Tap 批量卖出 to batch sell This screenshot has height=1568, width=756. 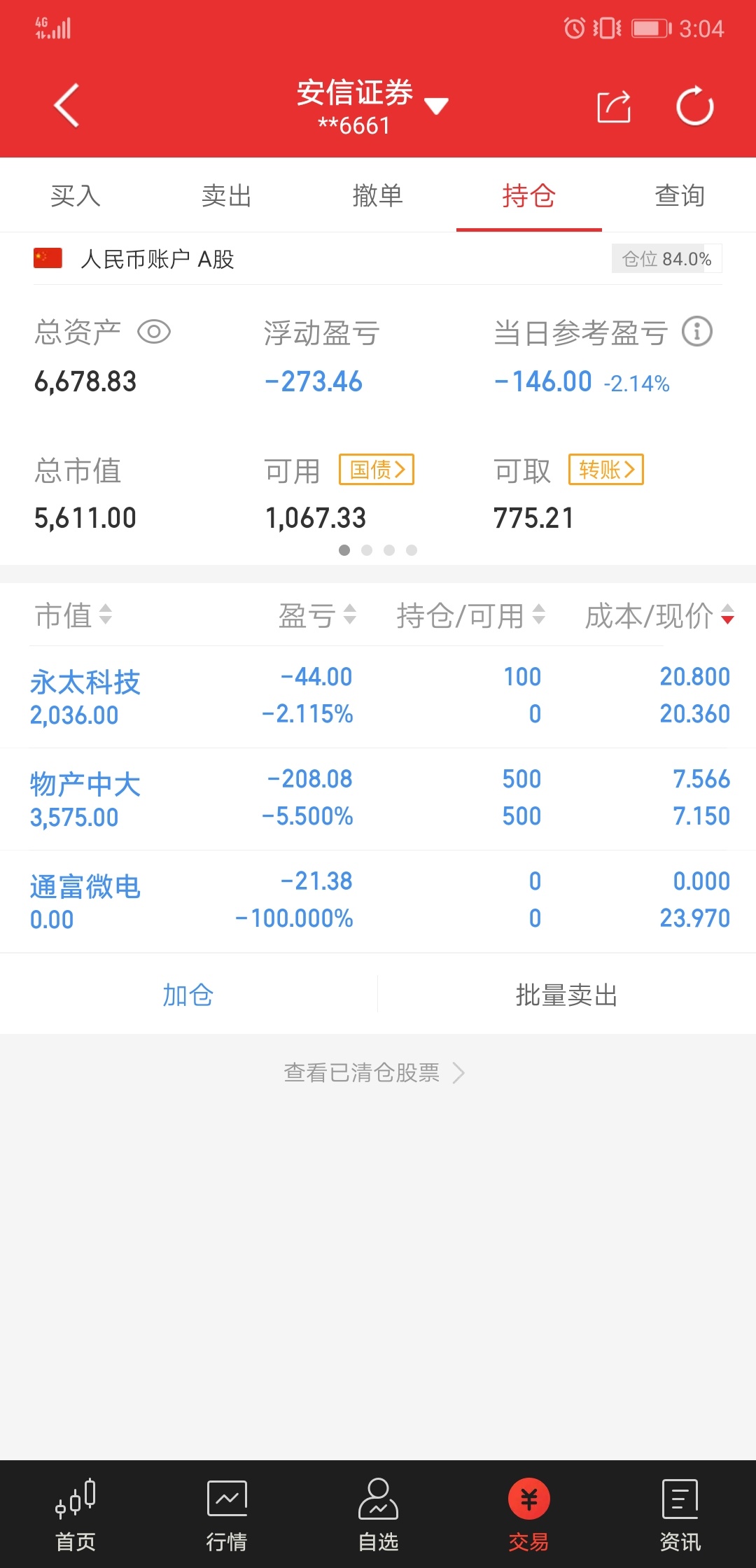click(567, 994)
